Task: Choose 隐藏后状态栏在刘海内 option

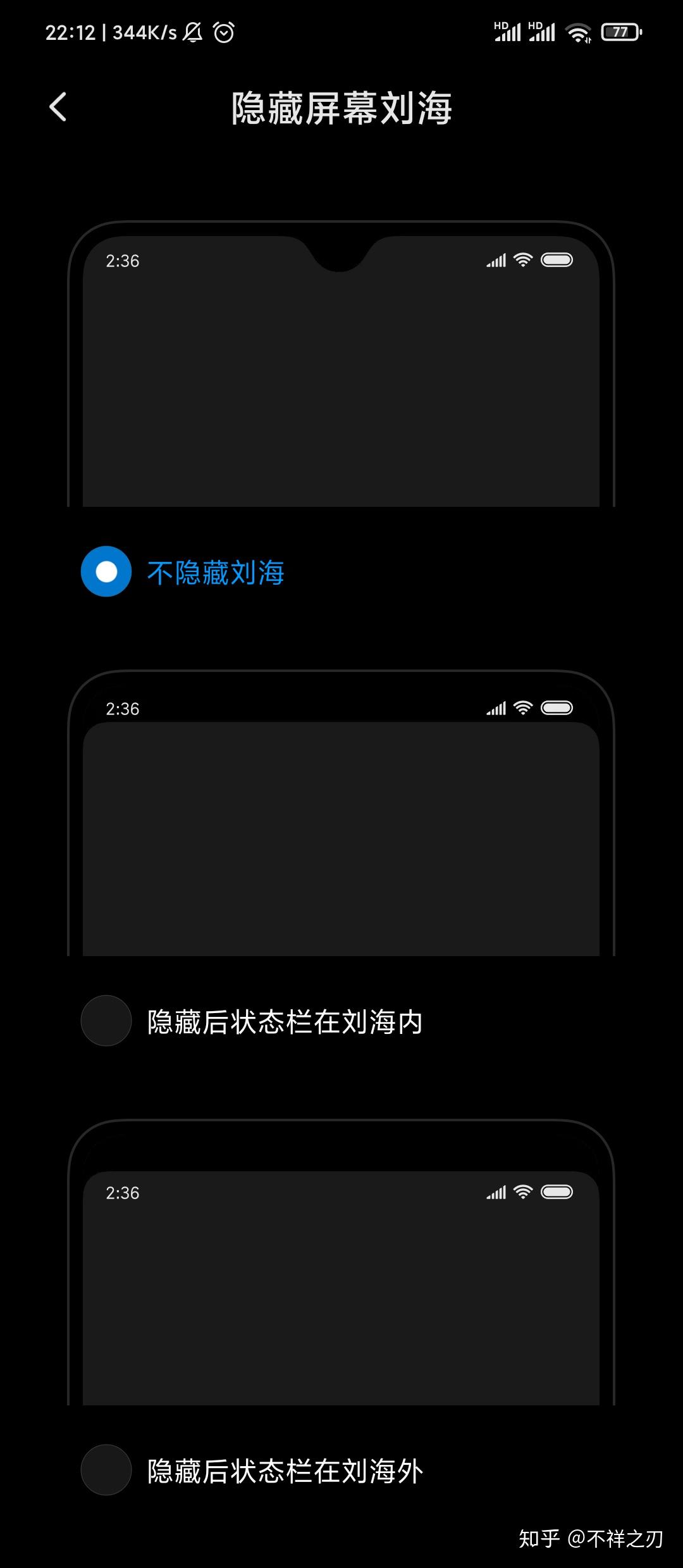Action: (x=106, y=1021)
